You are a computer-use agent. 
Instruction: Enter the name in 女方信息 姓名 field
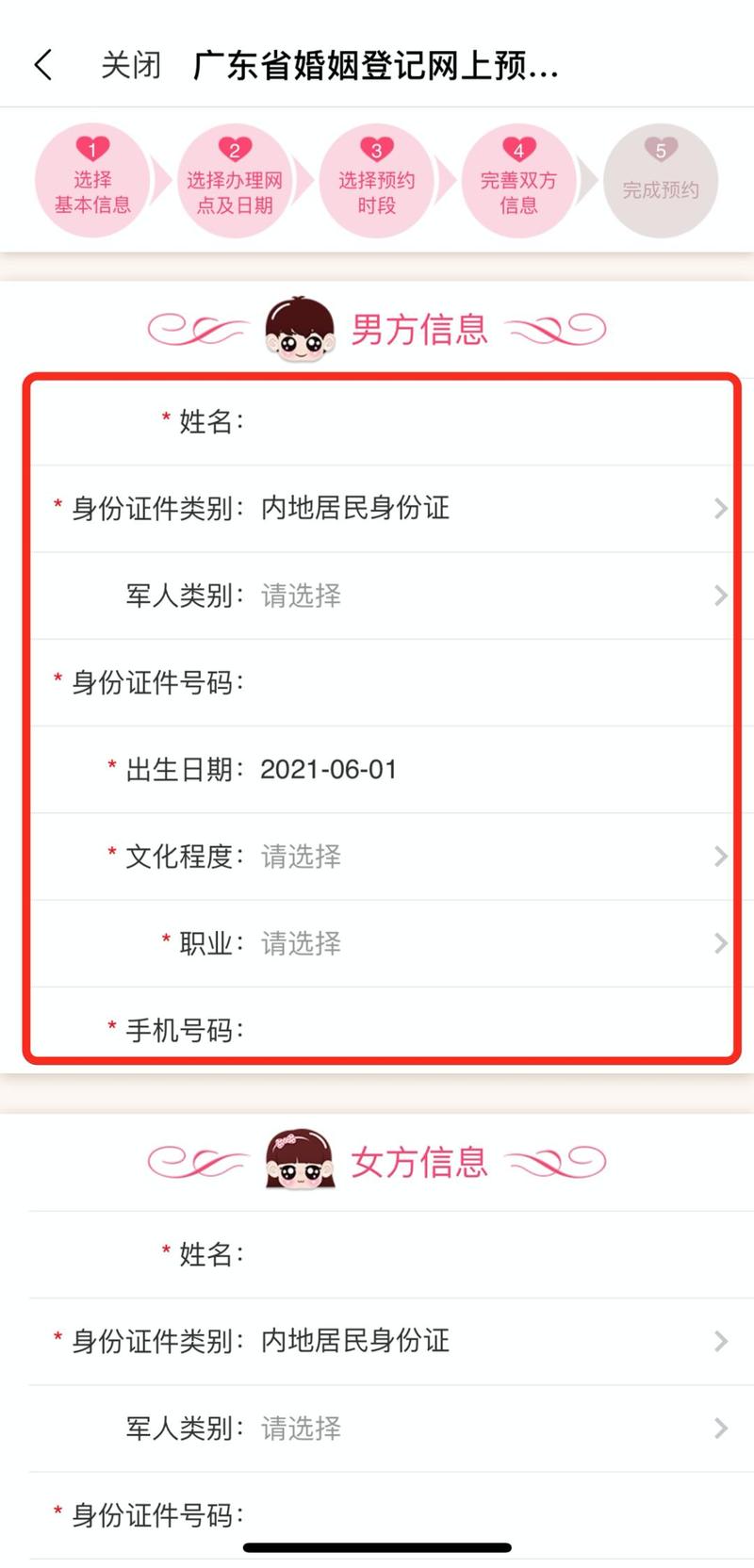pos(471,1254)
